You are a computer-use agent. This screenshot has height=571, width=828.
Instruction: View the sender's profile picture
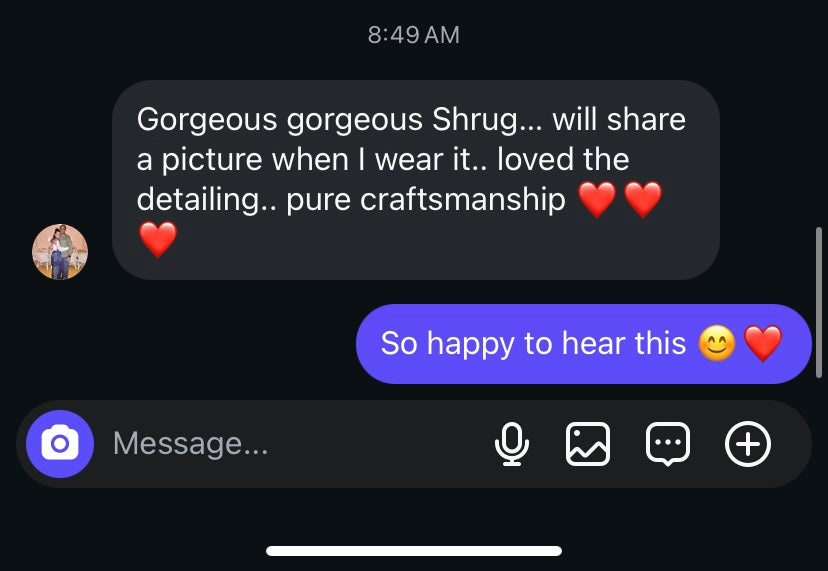pos(60,251)
